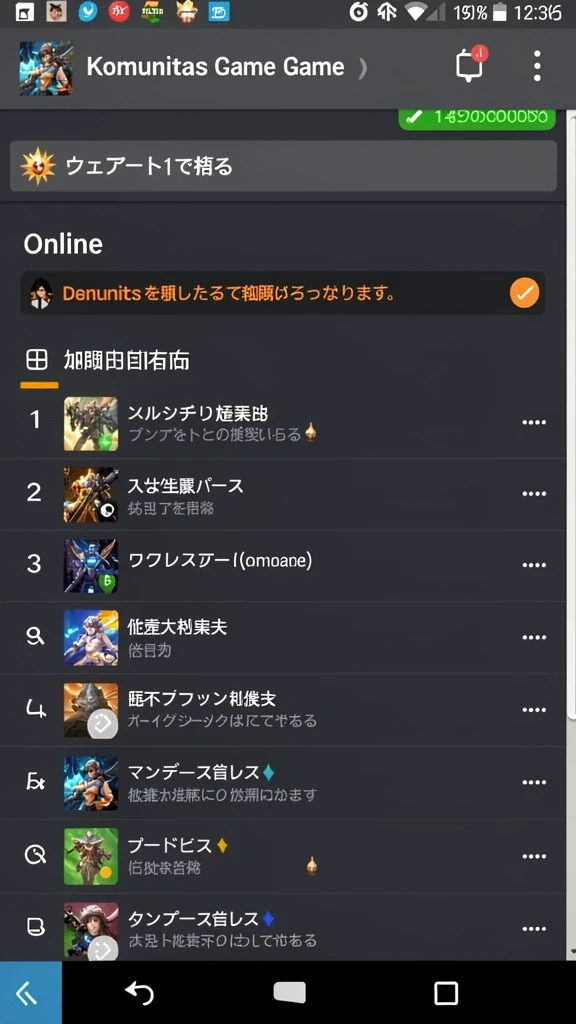Open more options for entry ranked 1

coord(534,423)
